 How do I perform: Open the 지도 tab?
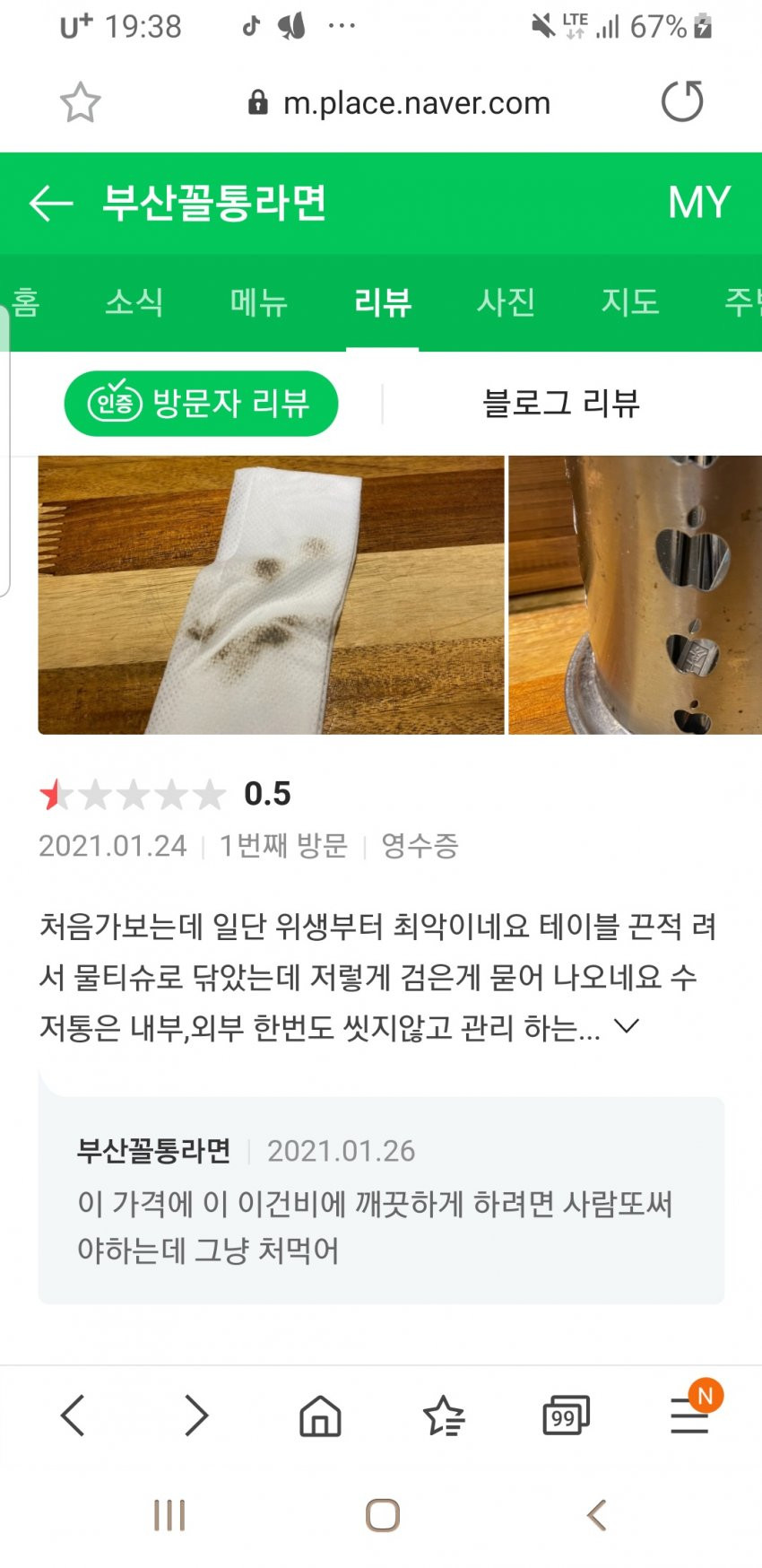coord(628,303)
